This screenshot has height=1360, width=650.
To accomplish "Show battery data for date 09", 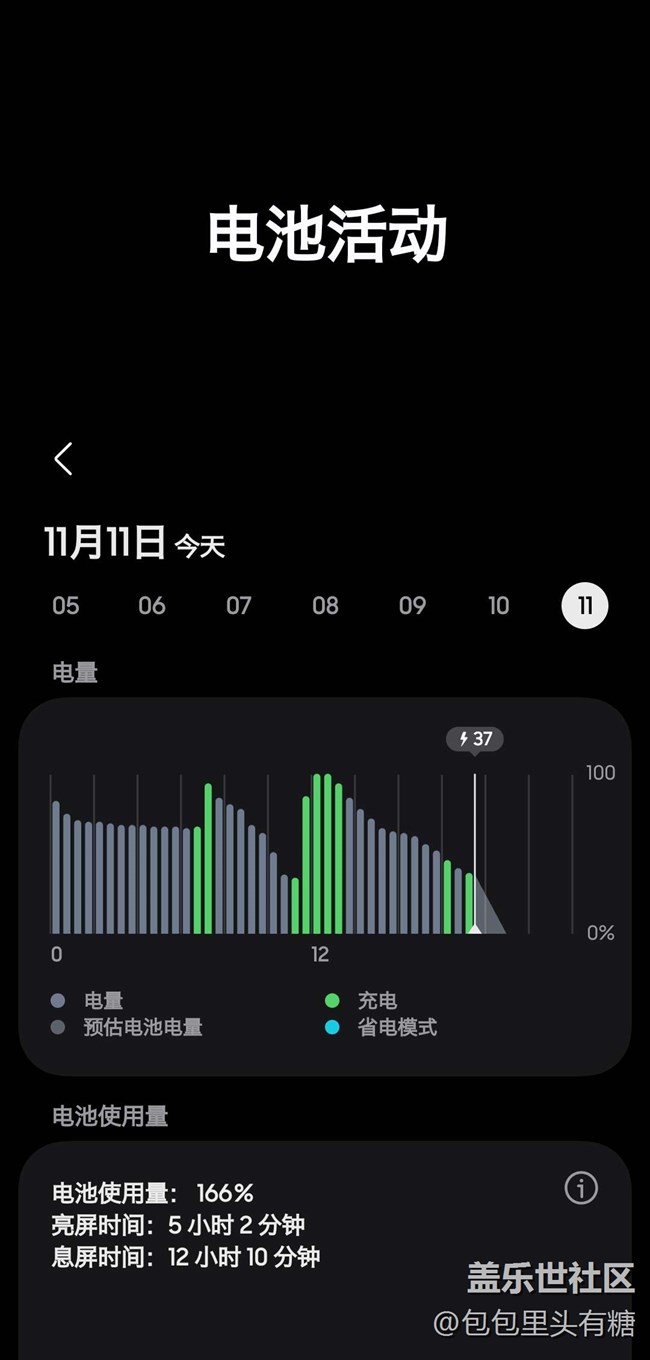I will tap(412, 605).
